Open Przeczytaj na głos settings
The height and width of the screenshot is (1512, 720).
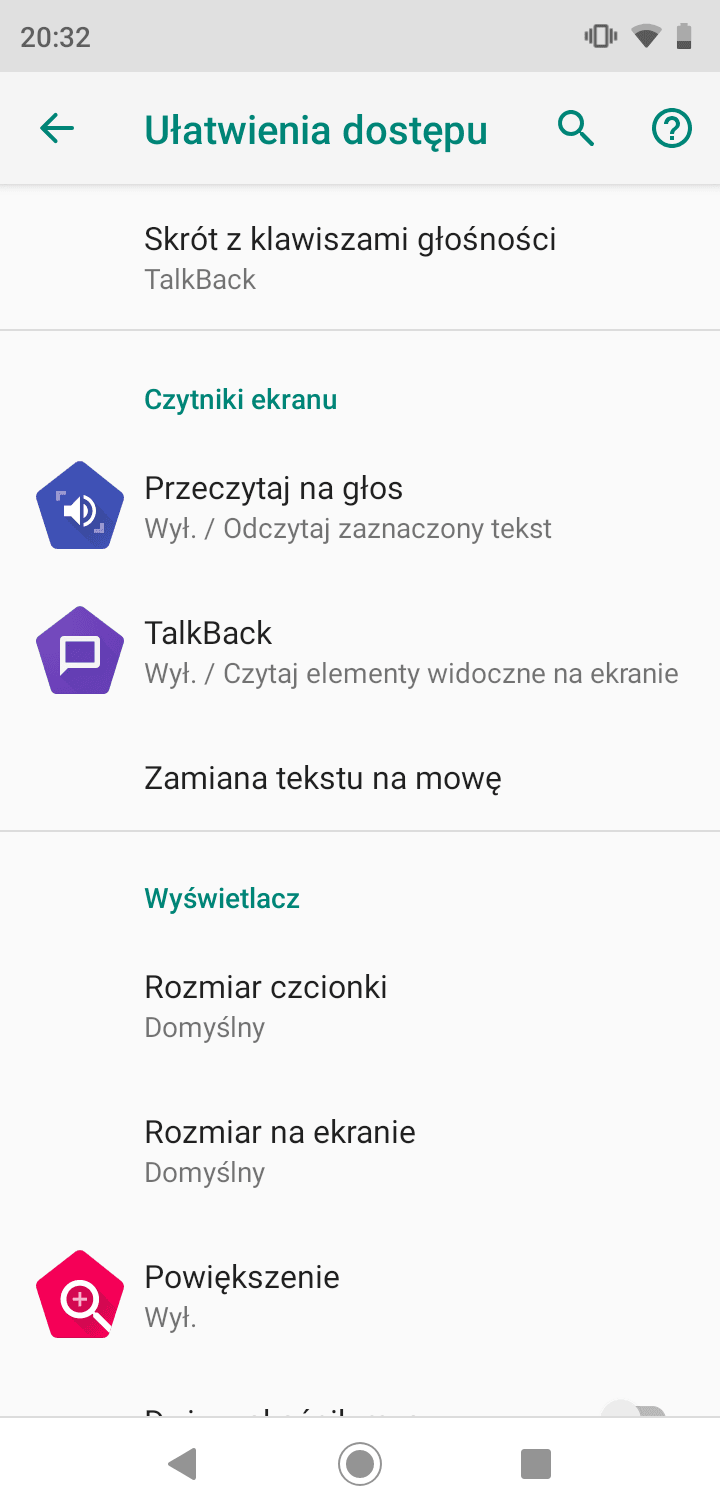point(360,507)
